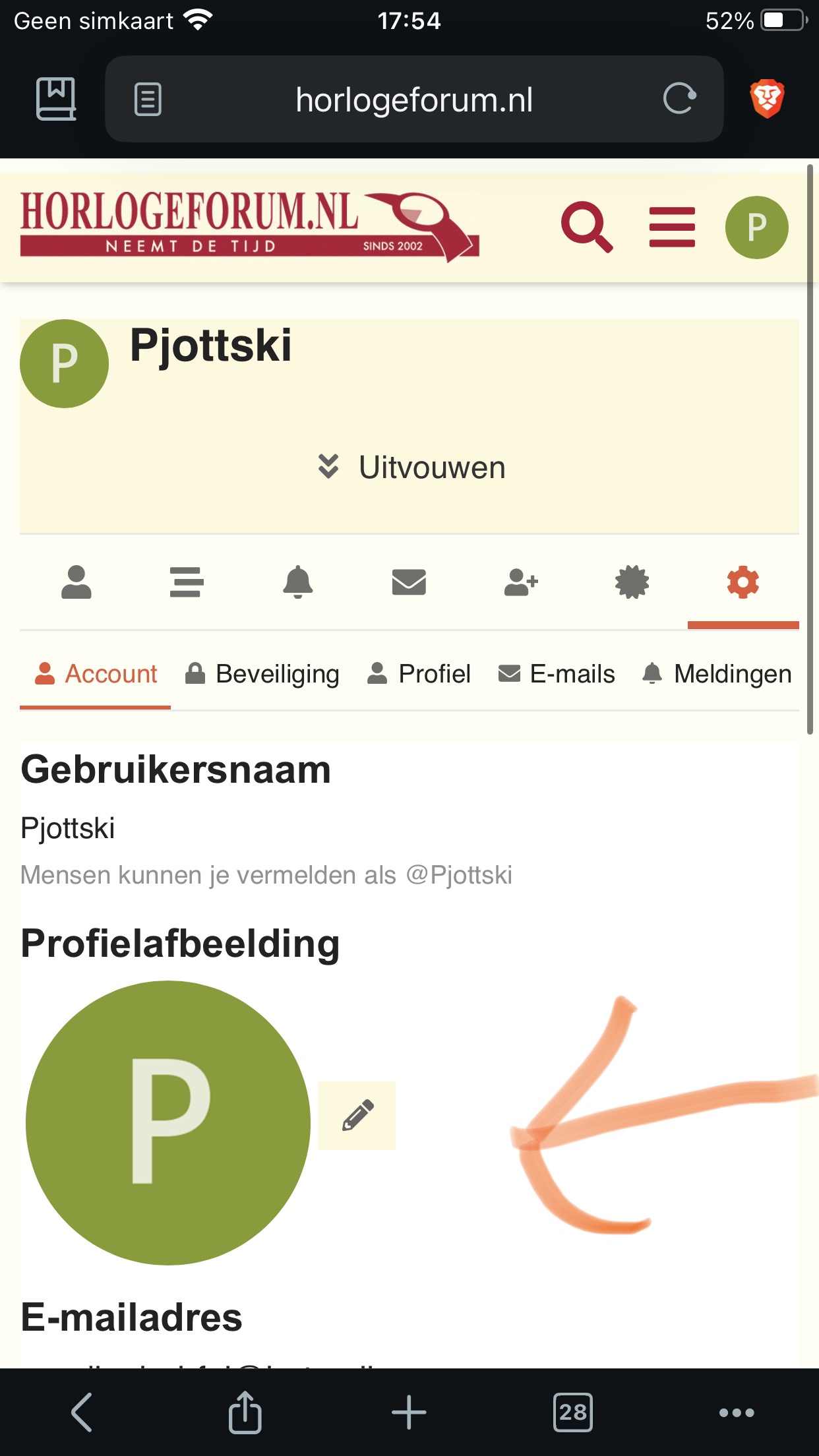Open the activity list icon tab
The width and height of the screenshot is (819, 1456).
click(x=187, y=582)
